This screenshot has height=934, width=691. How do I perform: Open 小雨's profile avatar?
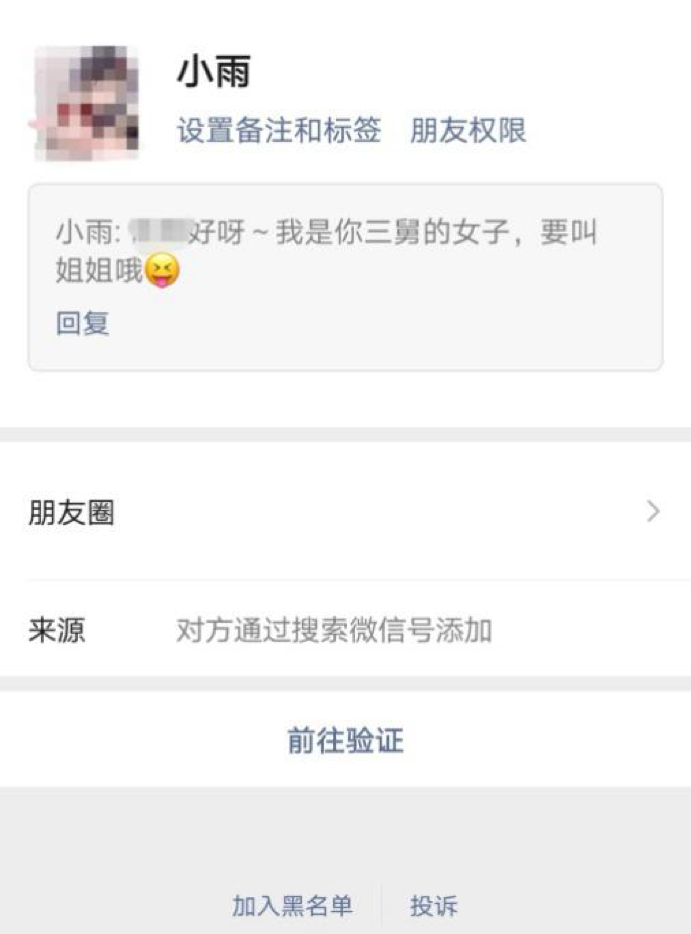coord(86,103)
